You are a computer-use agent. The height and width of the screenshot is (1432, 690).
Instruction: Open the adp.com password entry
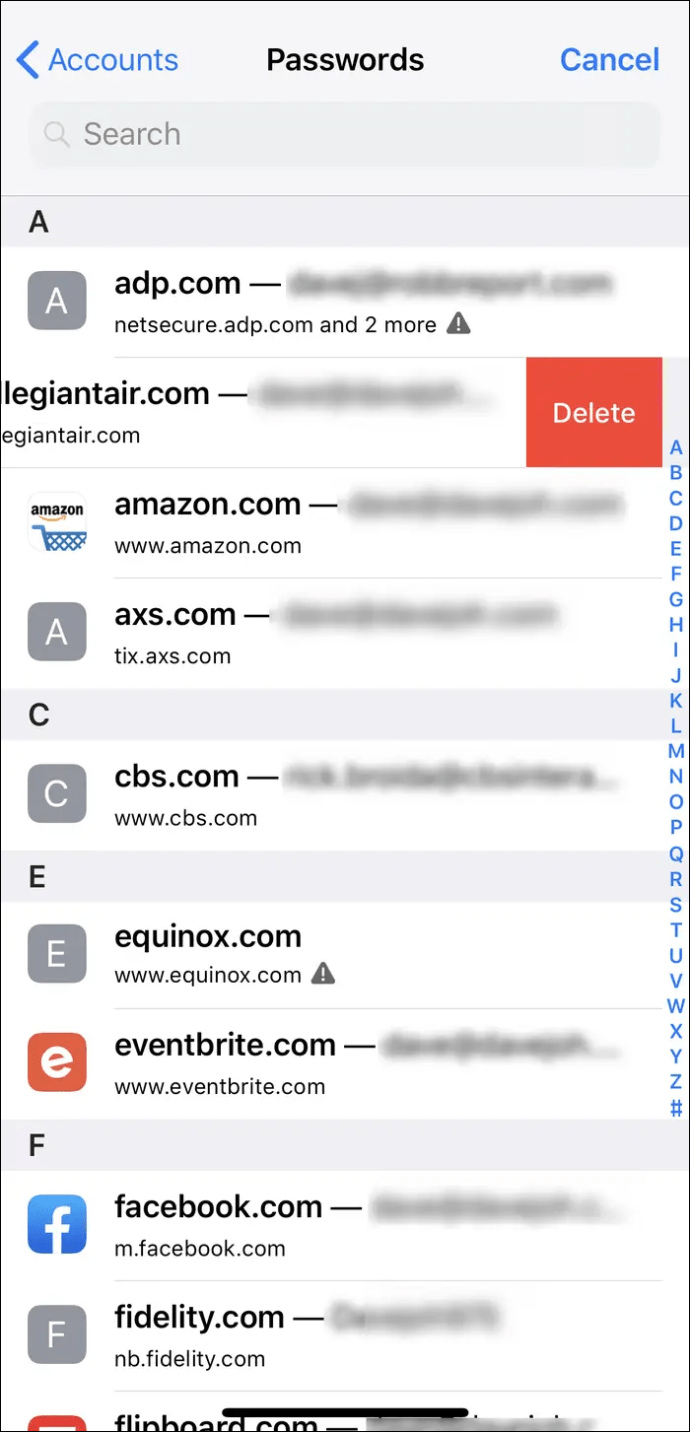click(x=345, y=302)
